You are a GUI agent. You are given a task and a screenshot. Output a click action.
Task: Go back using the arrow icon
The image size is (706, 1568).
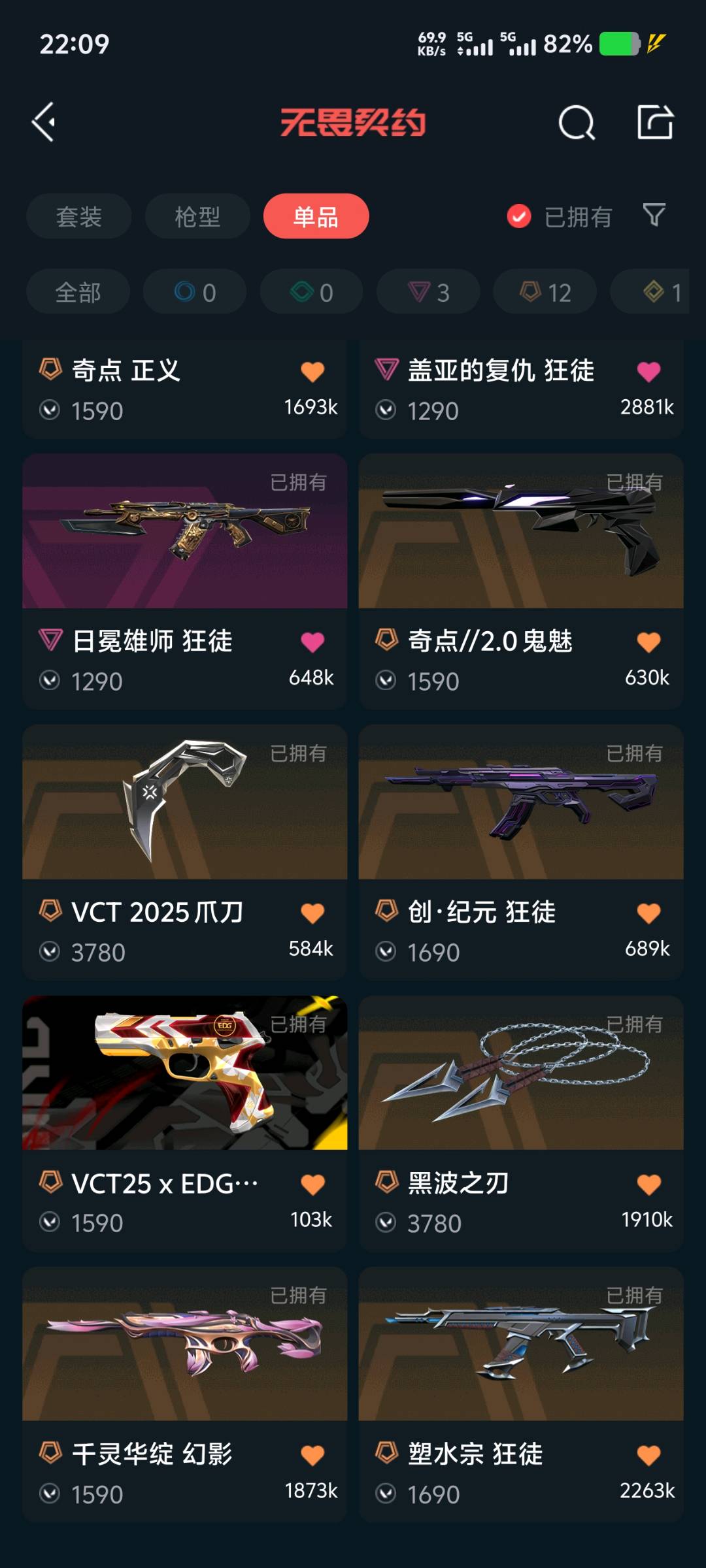pyautogui.click(x=44, y=122)
